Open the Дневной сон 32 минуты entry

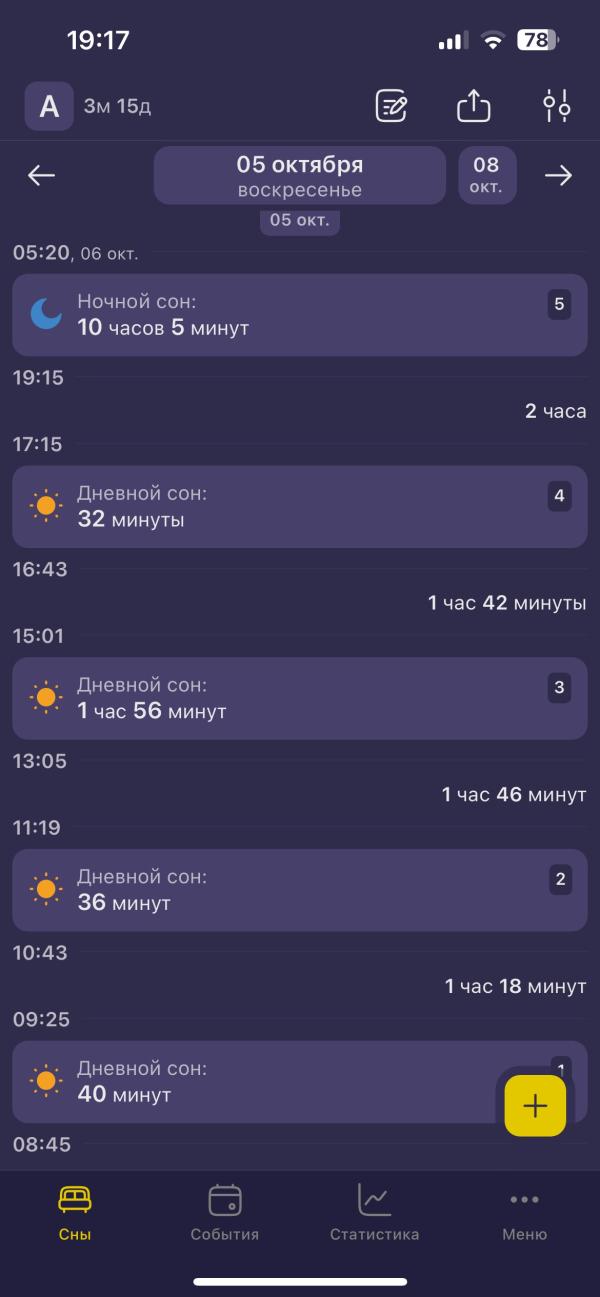pyautogui.click(x=299, y=507)
